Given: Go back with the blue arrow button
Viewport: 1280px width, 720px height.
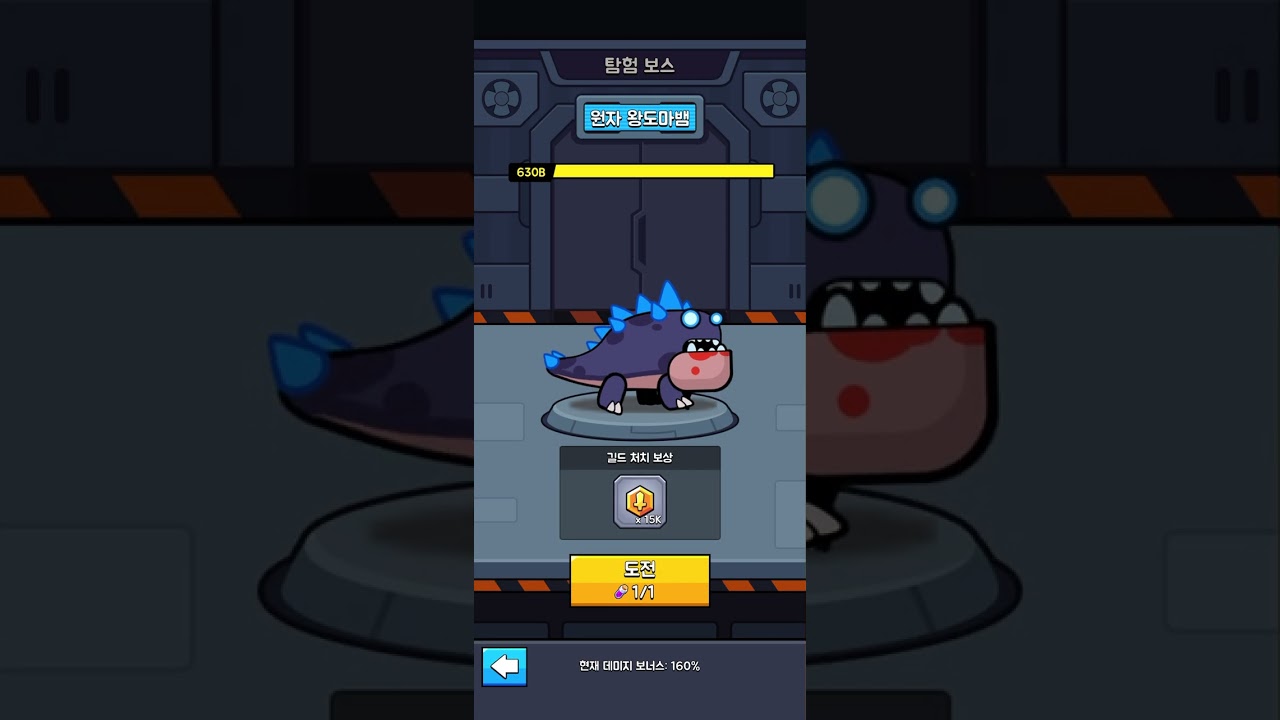Looking at the screenshot, I should coord(504,666).
